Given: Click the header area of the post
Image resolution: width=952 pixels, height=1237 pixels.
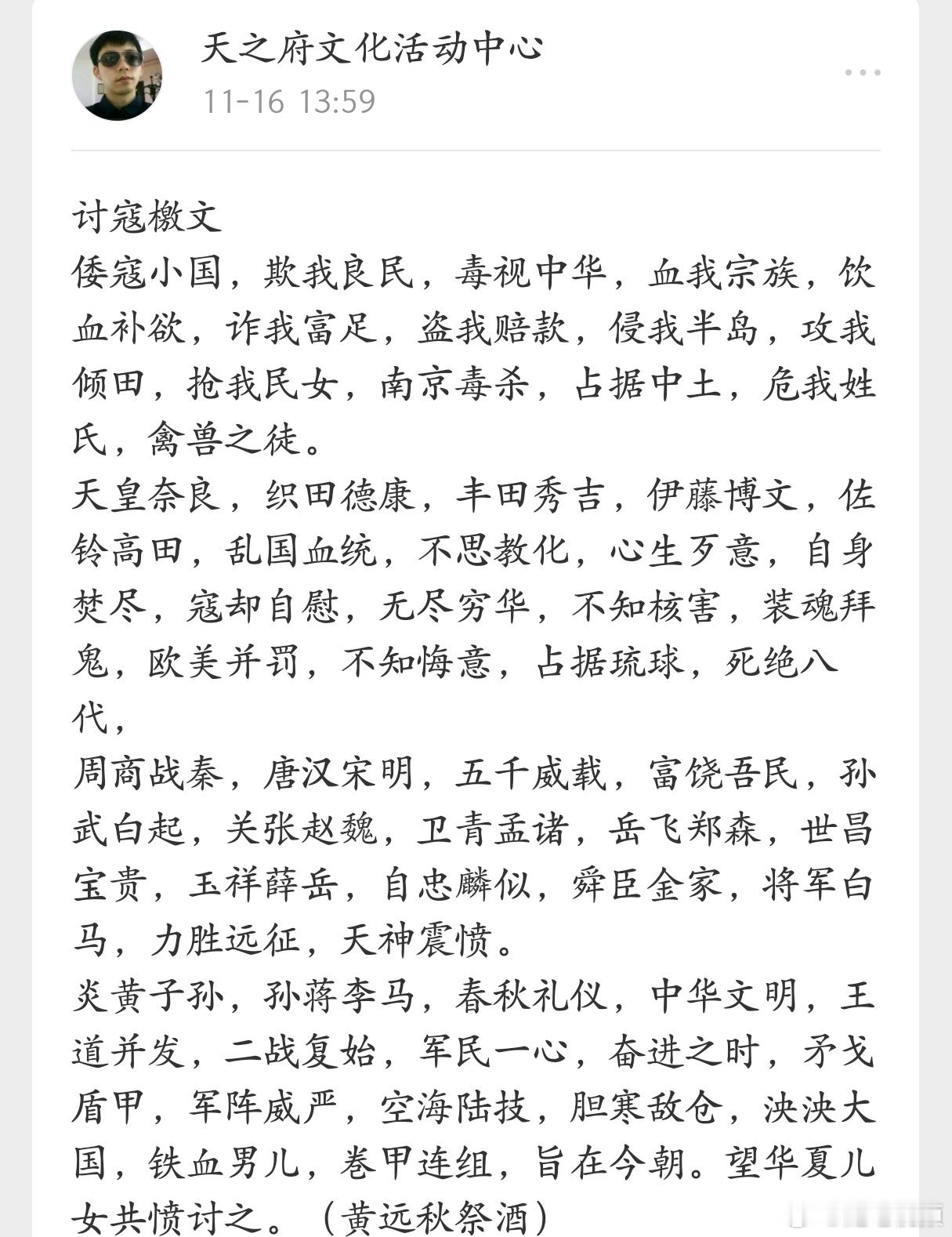Looking at the screenshot, I should click(470, 74).
